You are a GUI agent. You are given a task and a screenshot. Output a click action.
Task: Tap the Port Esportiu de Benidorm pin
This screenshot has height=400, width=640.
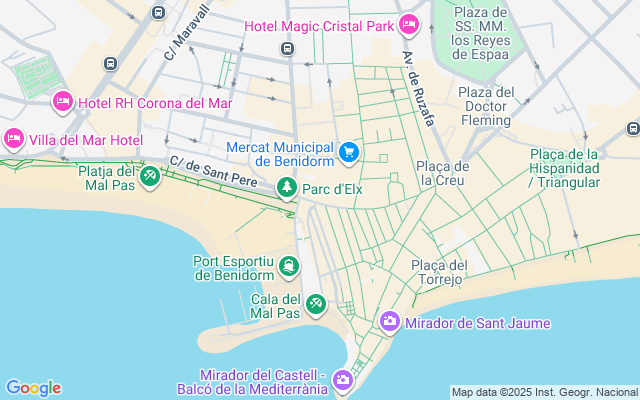pos(288,265)
